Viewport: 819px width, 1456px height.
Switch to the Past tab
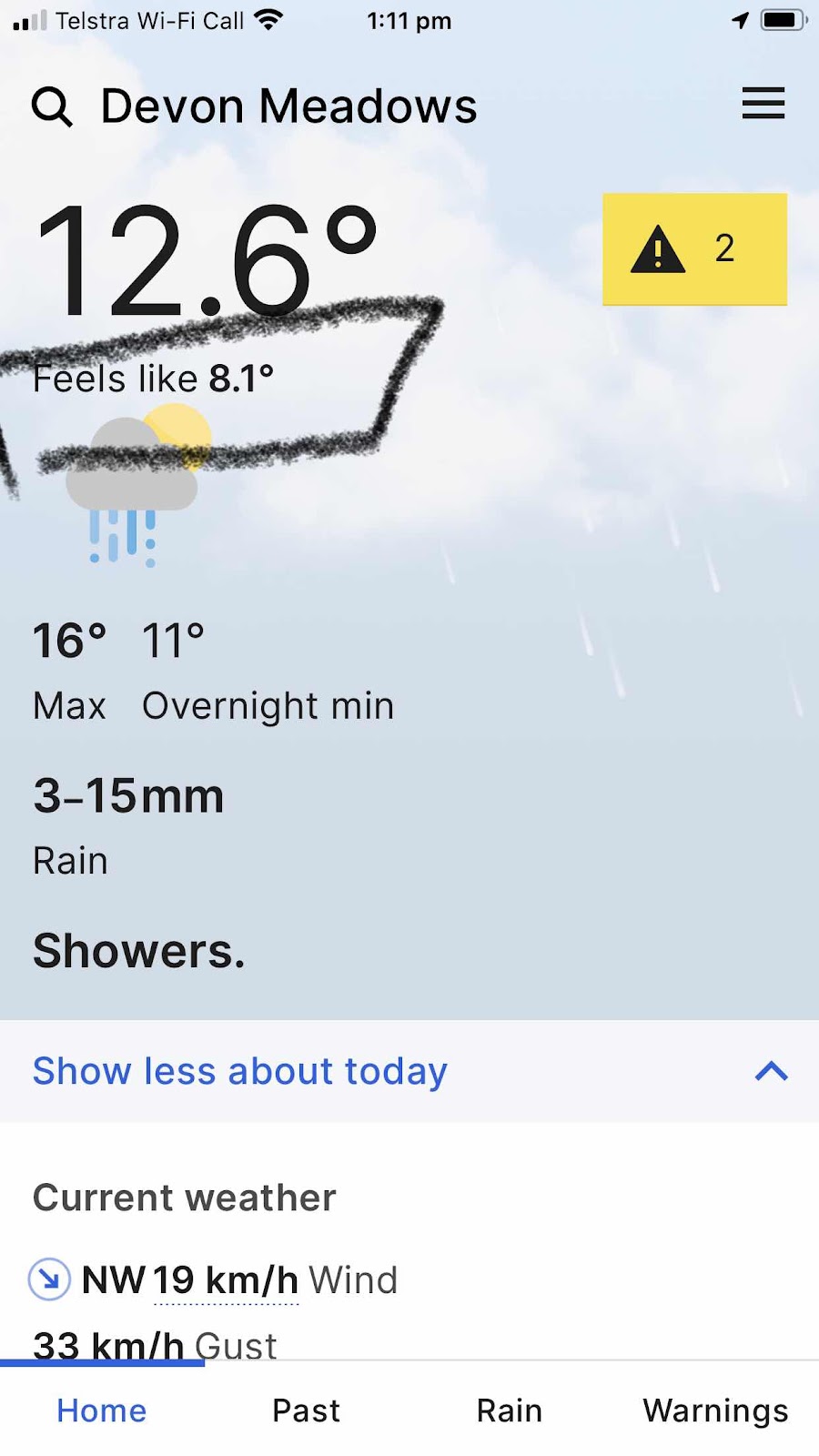coord(306,1410)
